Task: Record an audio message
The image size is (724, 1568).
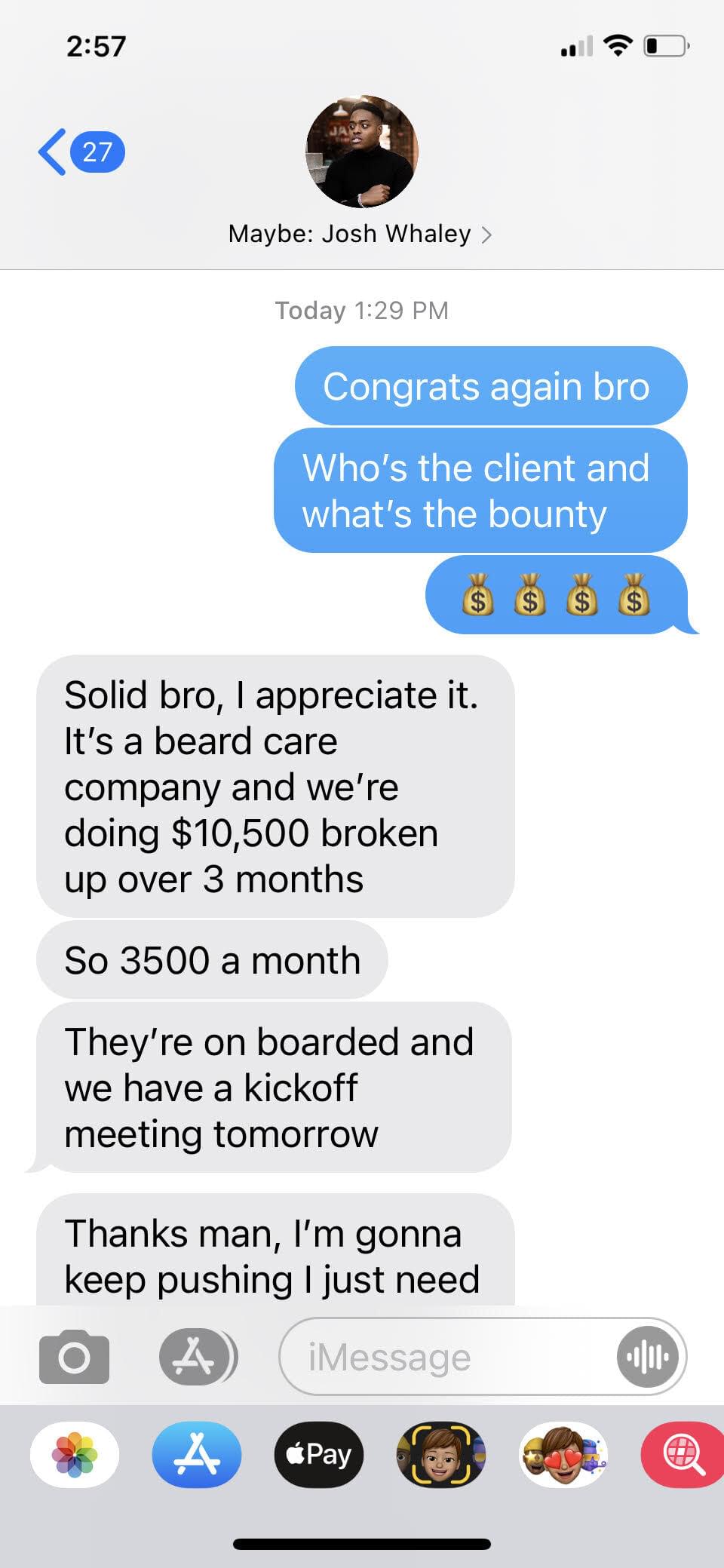Action: click(648, 1357)
